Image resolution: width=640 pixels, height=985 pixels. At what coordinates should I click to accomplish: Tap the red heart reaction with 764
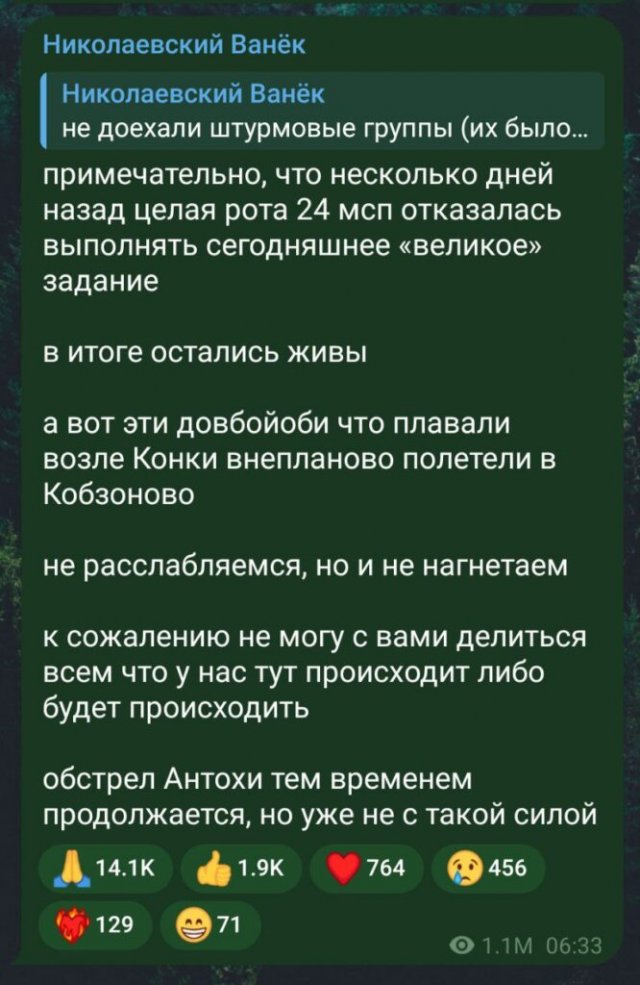(x=368, y=867)
